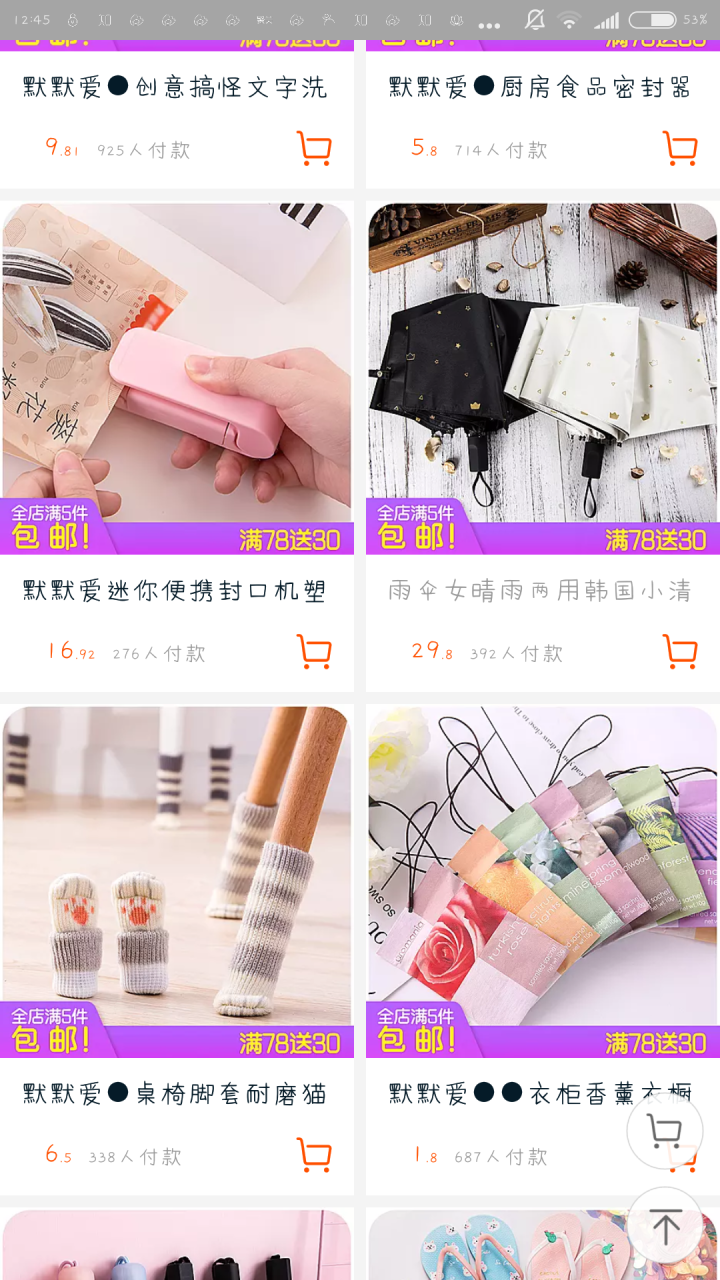Screen dimensions: 720x1280
Task: Open the 雨伞女晴雨两用 umbrella product
Action: click(x=542, y=378)
